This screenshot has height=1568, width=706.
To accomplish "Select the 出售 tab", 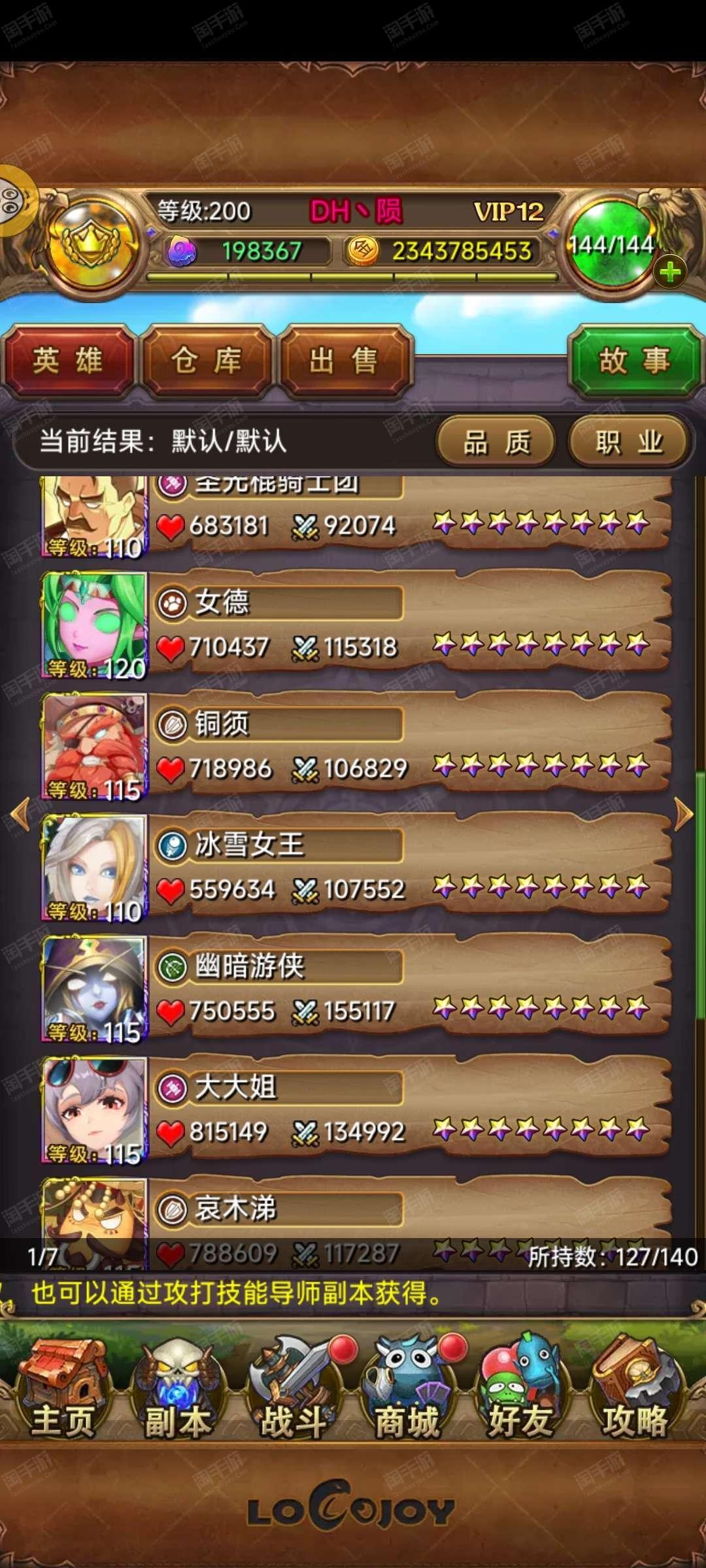I will pyautogui.click(x=345, y=361).
